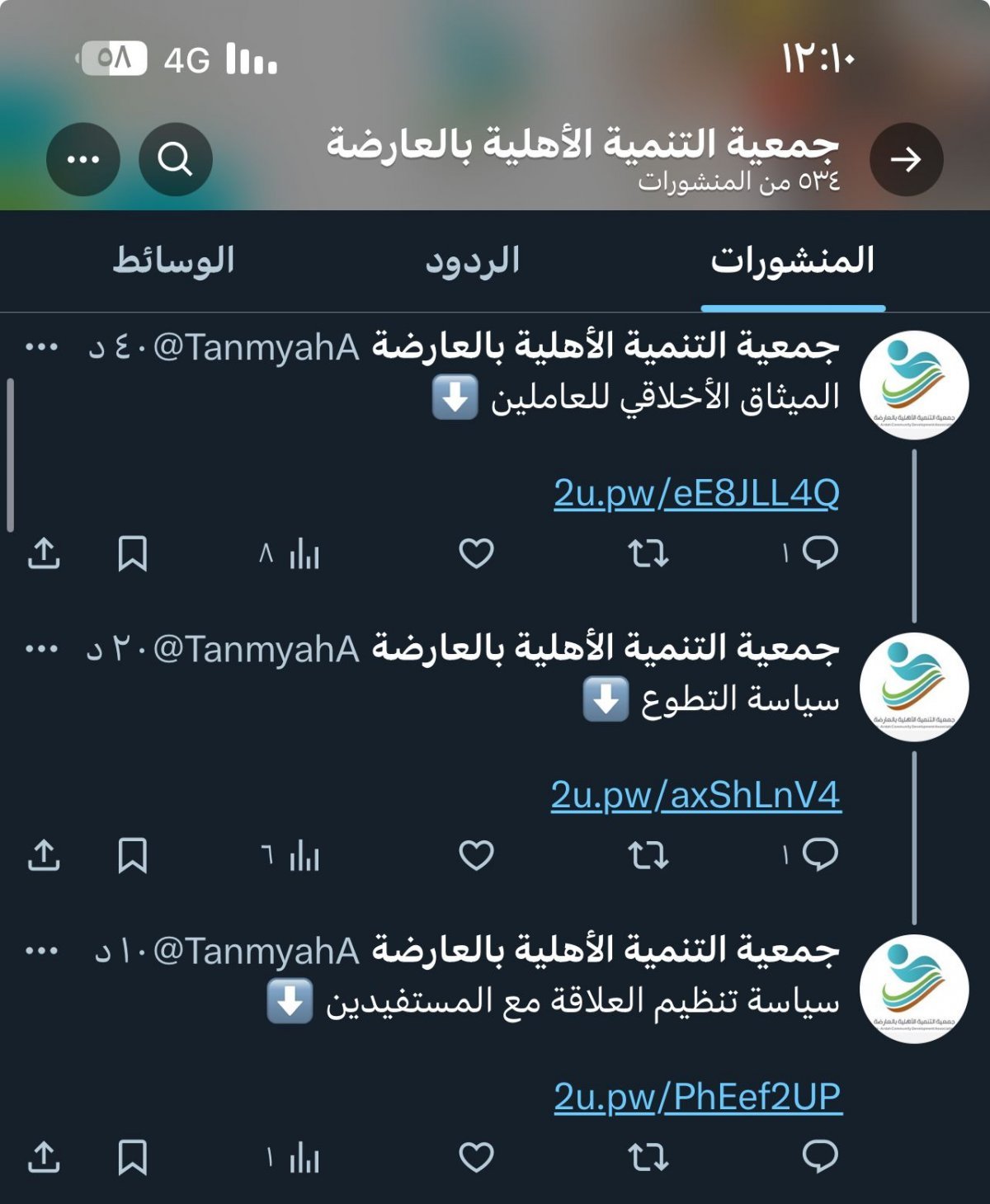The height and width of the screenshot is (1204, 990).
Task: Open the link 2u.pw/axShLnV4
Action: pyautogui.click(x=695, y=796)
